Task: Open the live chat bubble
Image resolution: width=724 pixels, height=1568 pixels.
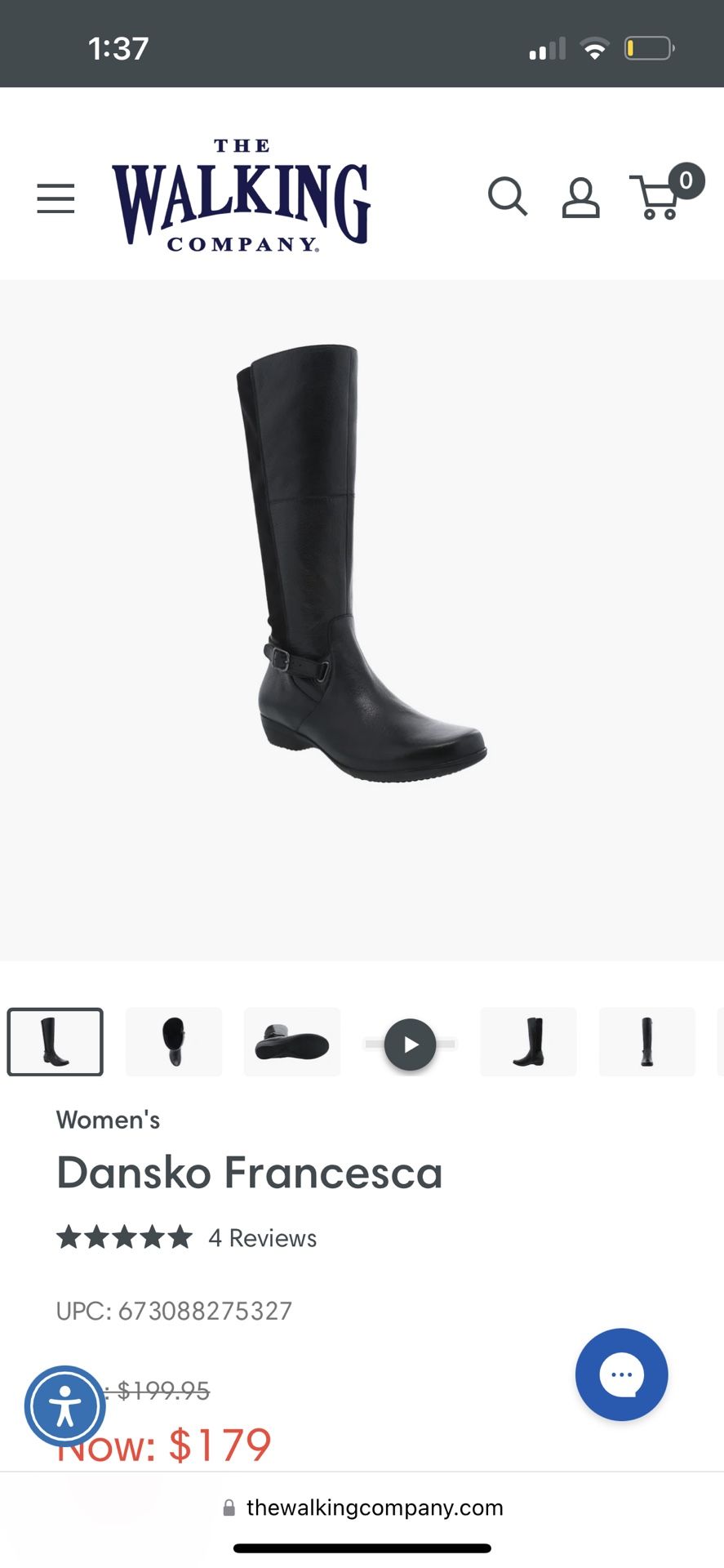Action: point(621,1374)
